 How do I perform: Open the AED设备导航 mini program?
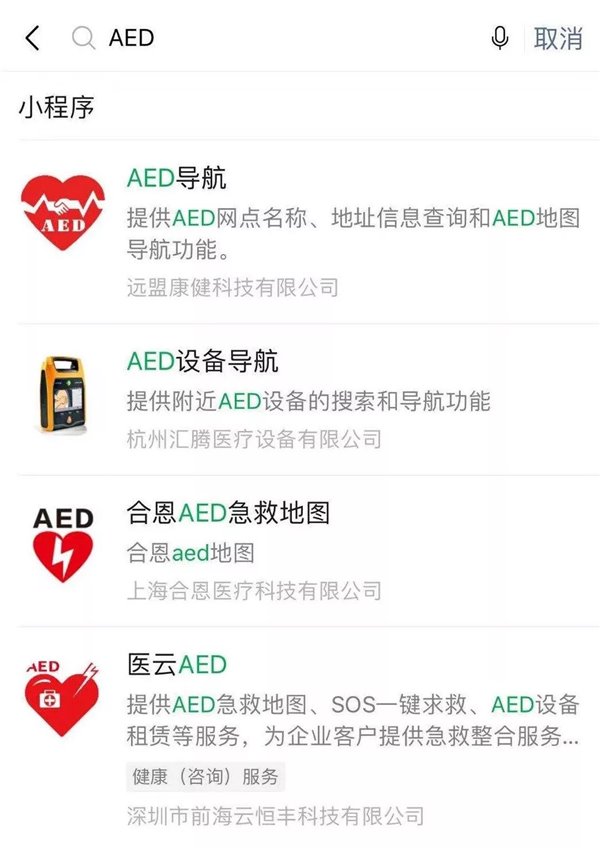coord(300,398)
